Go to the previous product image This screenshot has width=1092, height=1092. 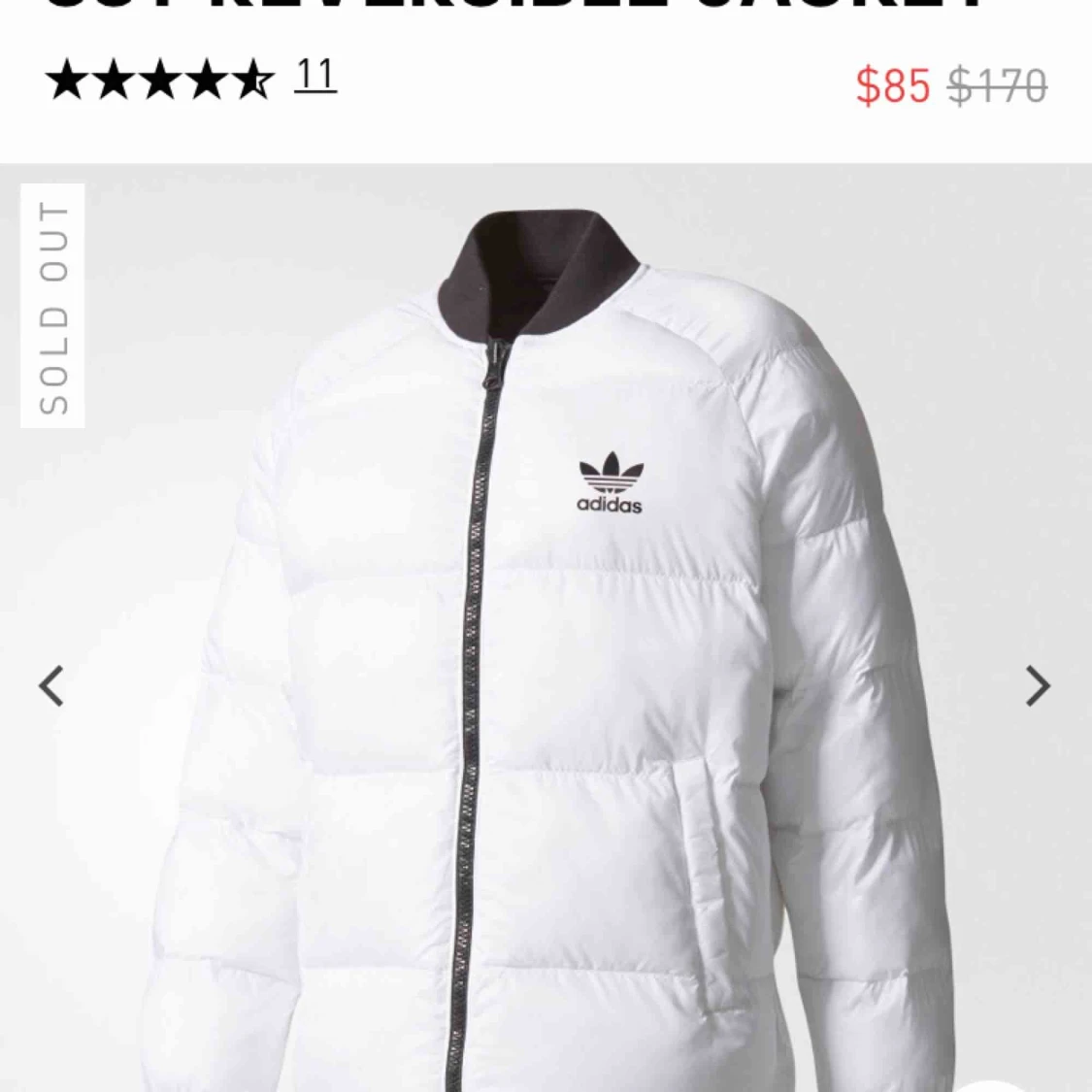coord(51,686)
